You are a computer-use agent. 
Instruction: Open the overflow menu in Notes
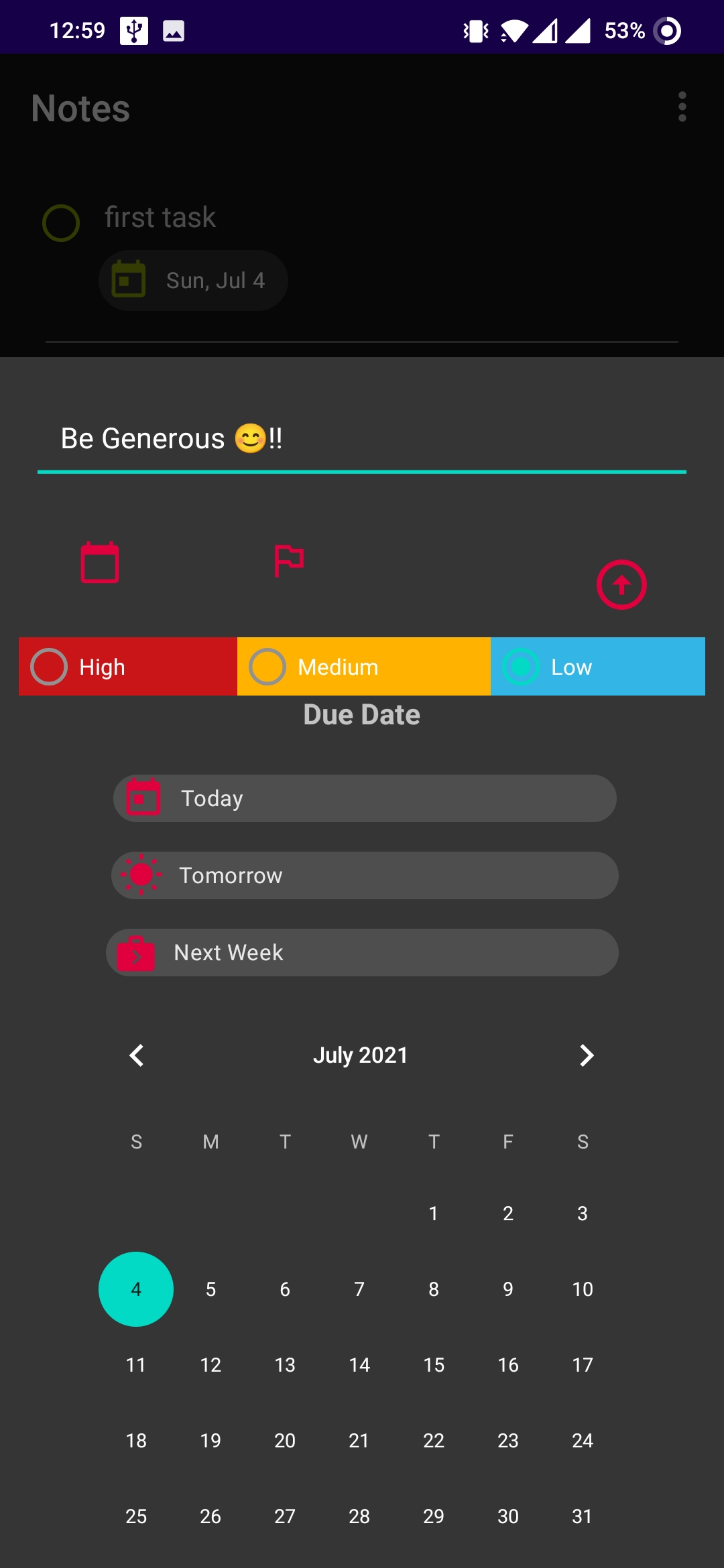click(682, 107)
